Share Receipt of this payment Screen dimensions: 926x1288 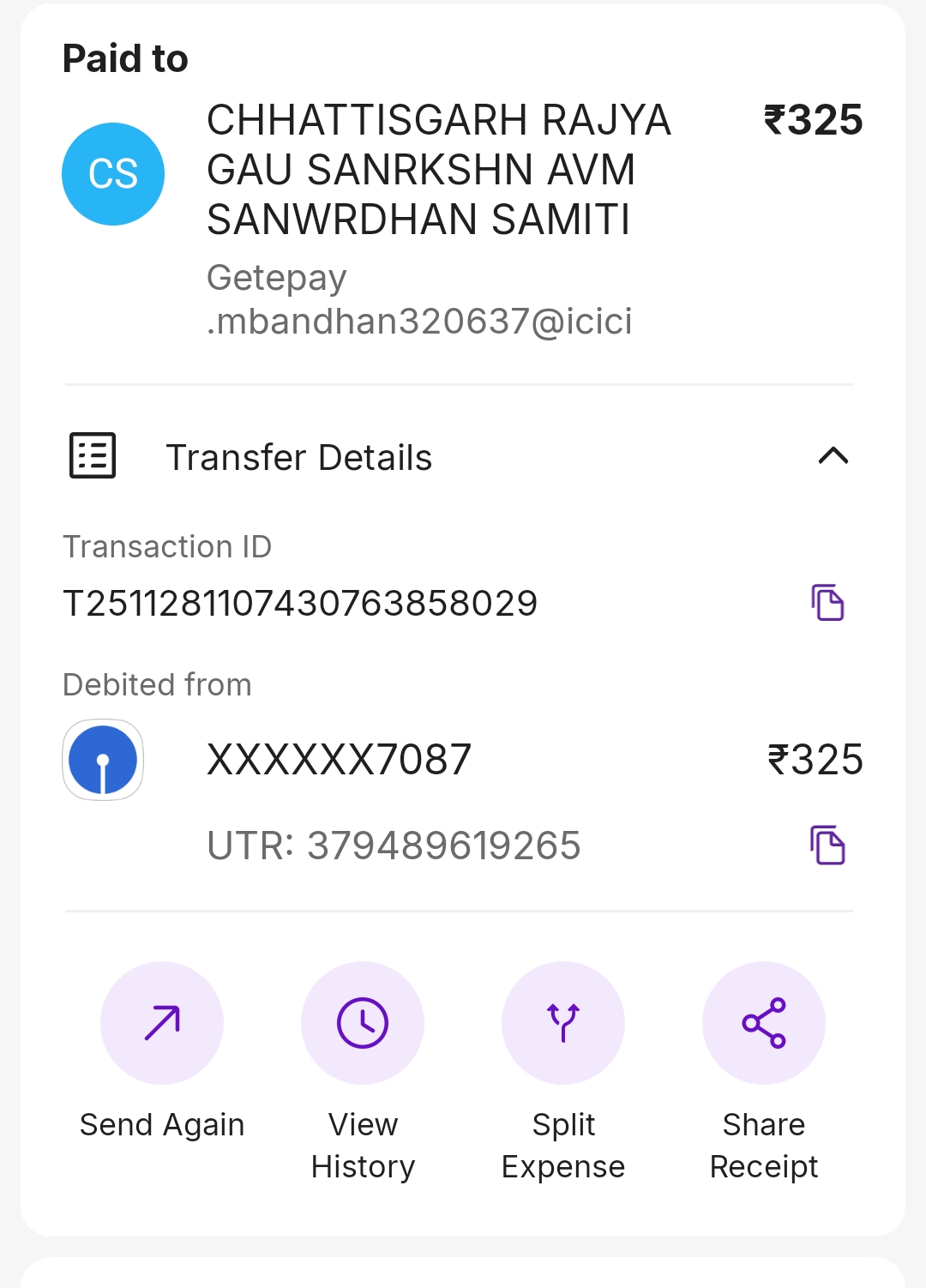(764, 1023)
